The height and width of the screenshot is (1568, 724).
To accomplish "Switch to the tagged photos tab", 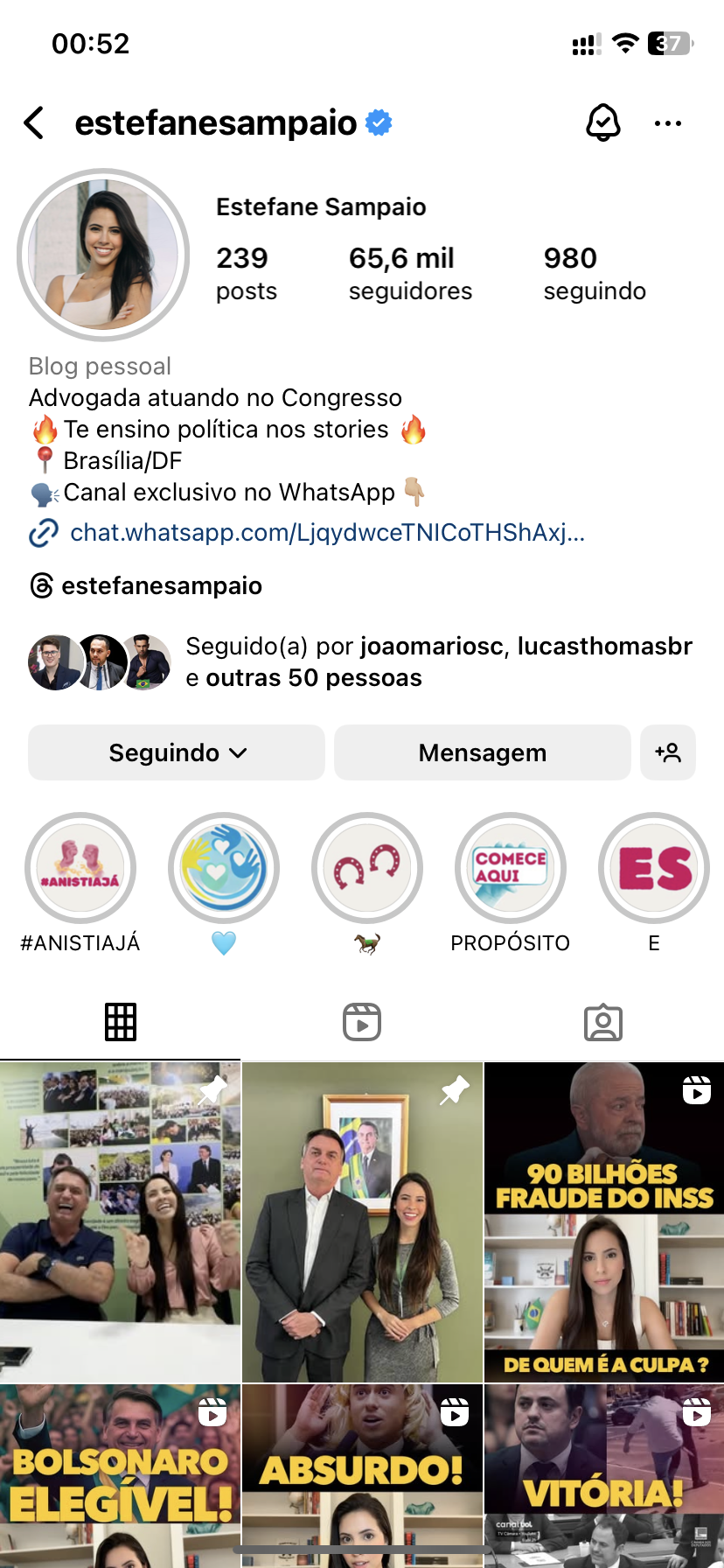I will (602, 1021).
